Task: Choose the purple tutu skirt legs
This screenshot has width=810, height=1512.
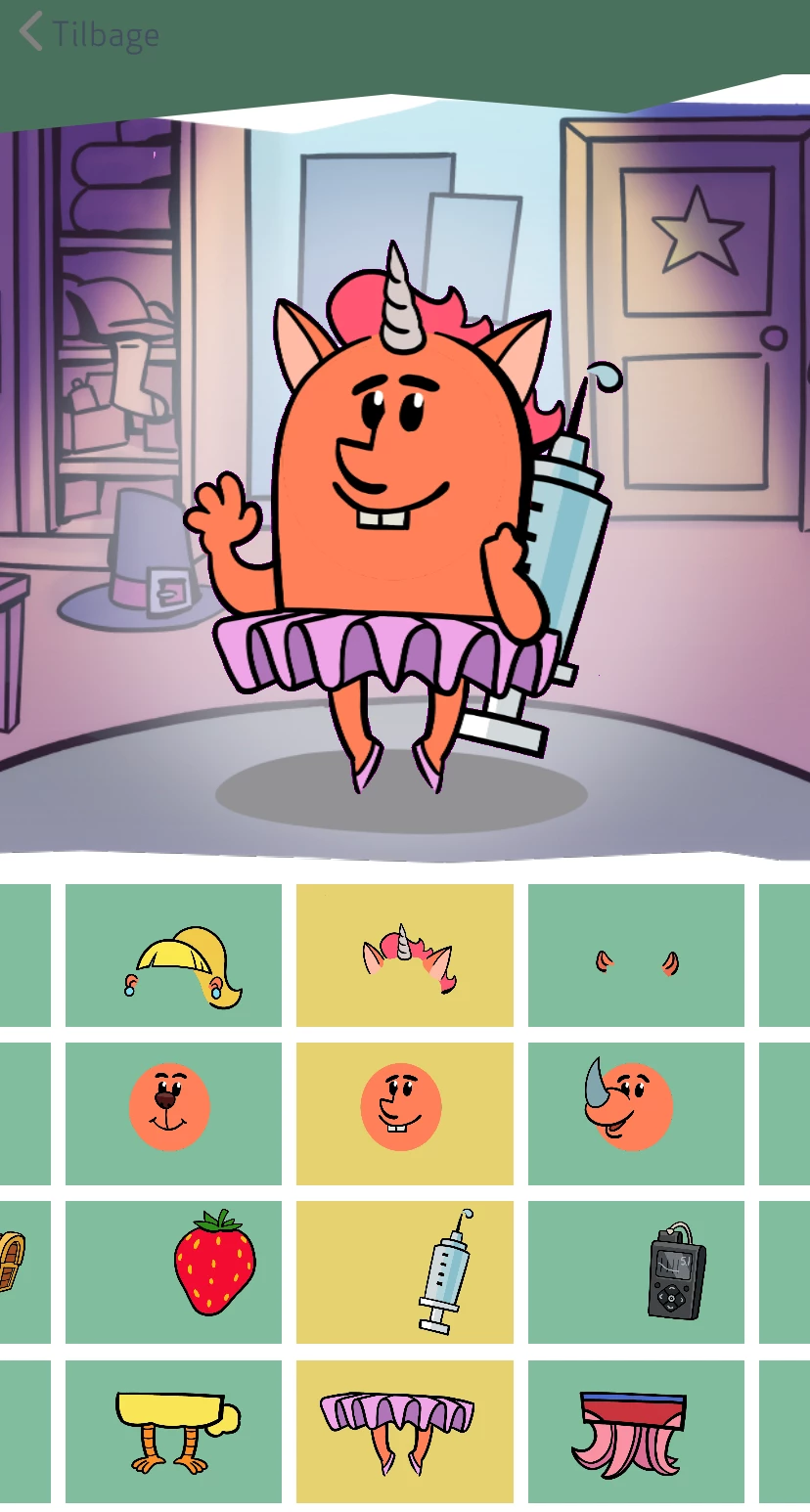Action: (x=404, y=1431)
